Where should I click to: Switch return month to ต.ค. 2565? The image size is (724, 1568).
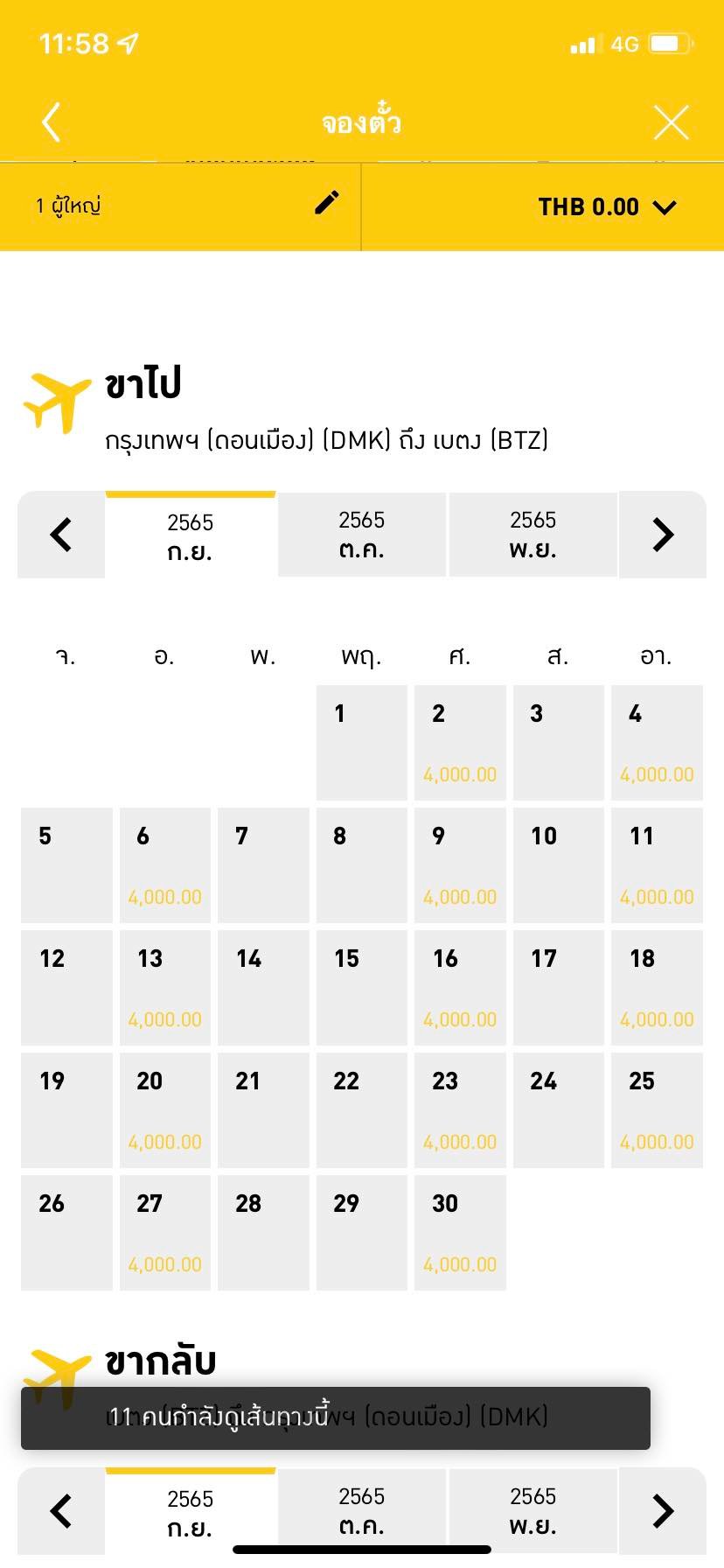(362, 1511)
